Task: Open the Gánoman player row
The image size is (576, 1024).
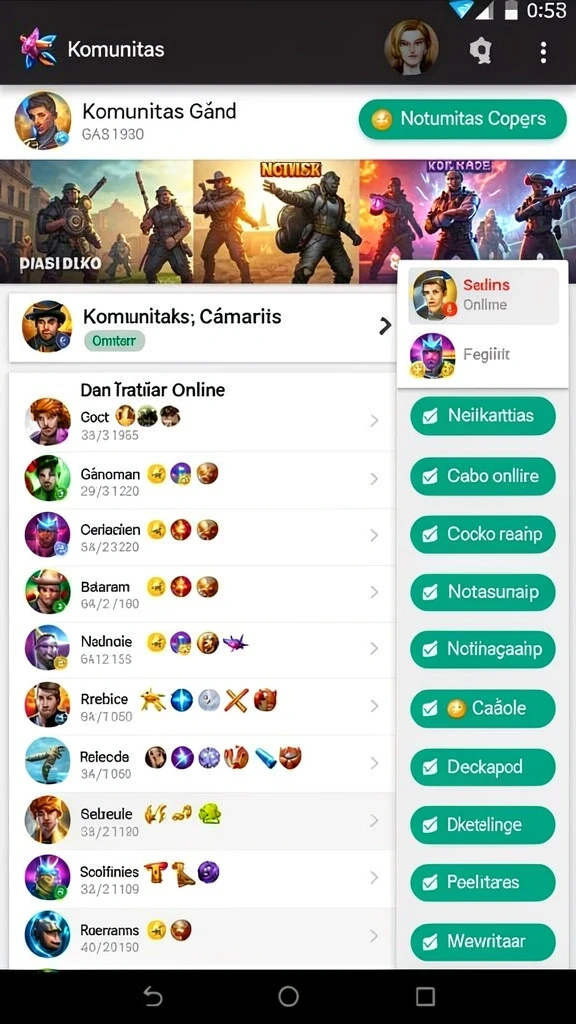Action: coord(202,479)
